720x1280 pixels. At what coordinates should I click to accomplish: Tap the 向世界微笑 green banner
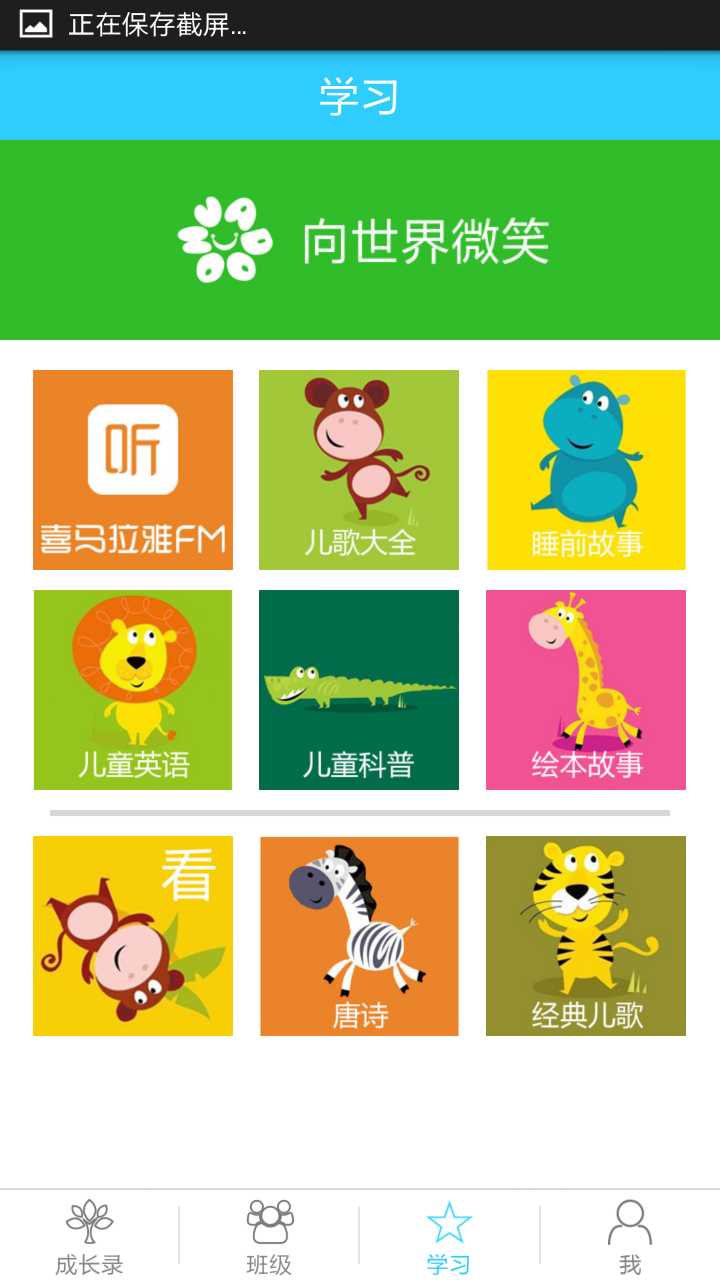tap(360, 240)
